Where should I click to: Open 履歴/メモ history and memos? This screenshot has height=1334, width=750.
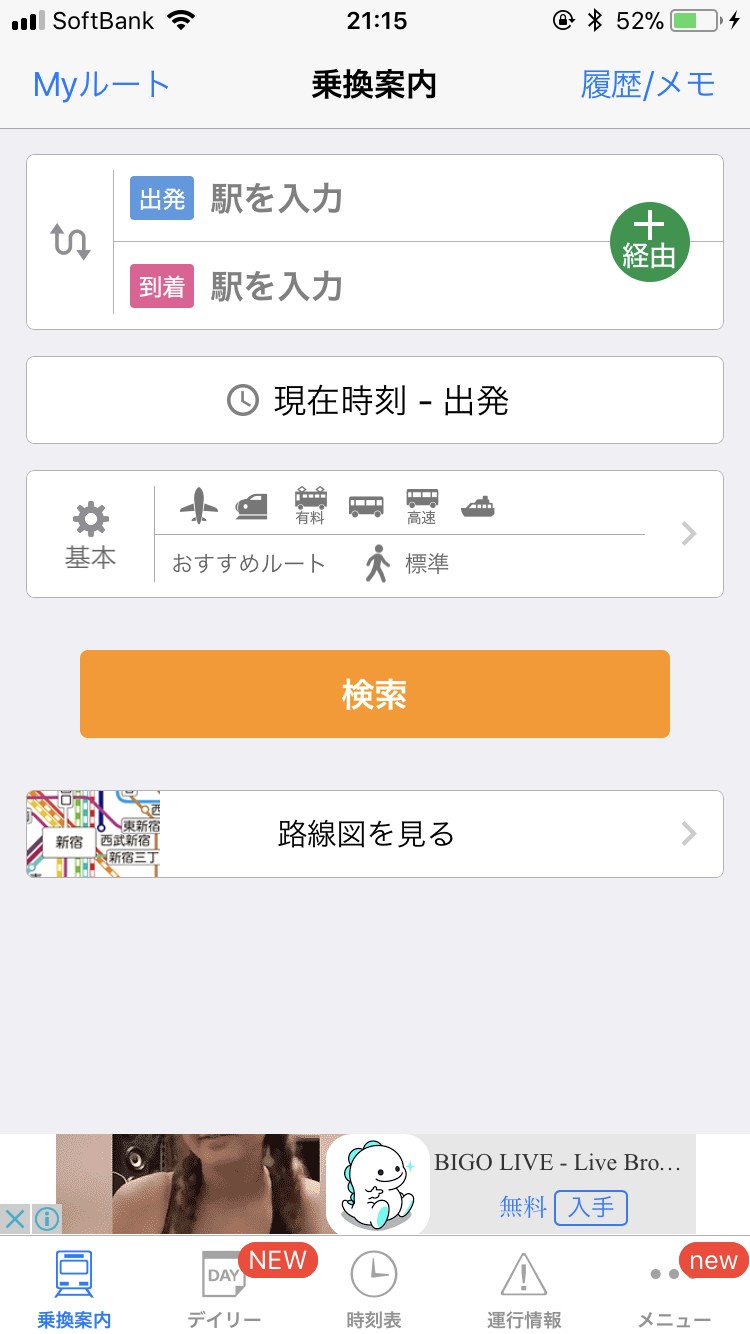coord(648,85)
